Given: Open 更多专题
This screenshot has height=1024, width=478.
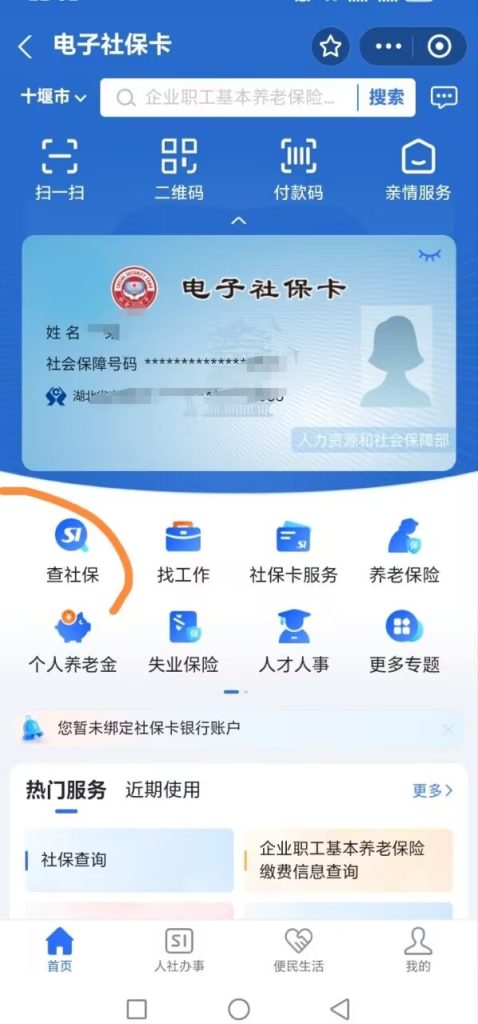Looking at the screenshot, I should [x=404, y=643].
